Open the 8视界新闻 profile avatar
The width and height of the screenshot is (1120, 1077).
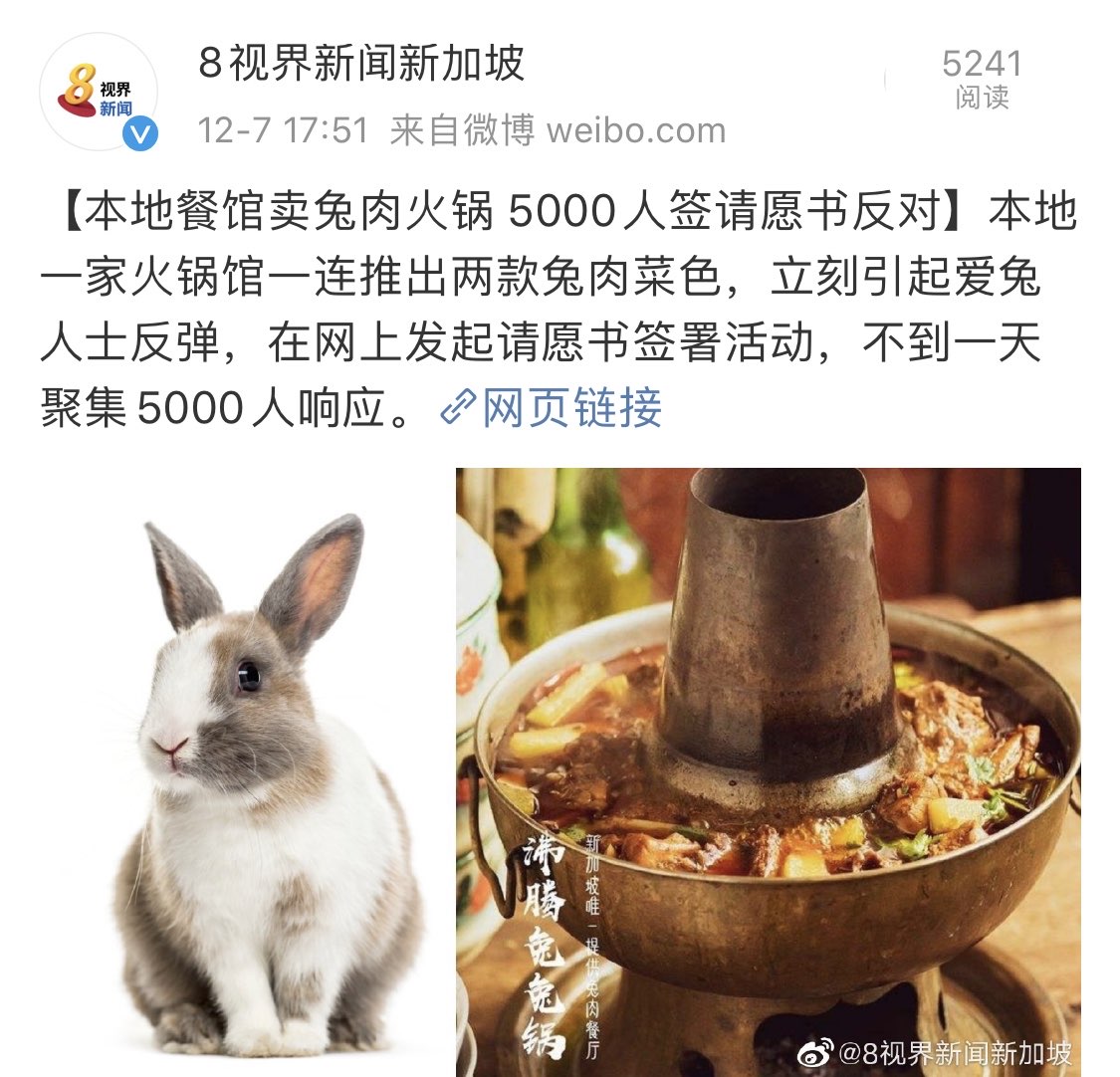(98, 94)
